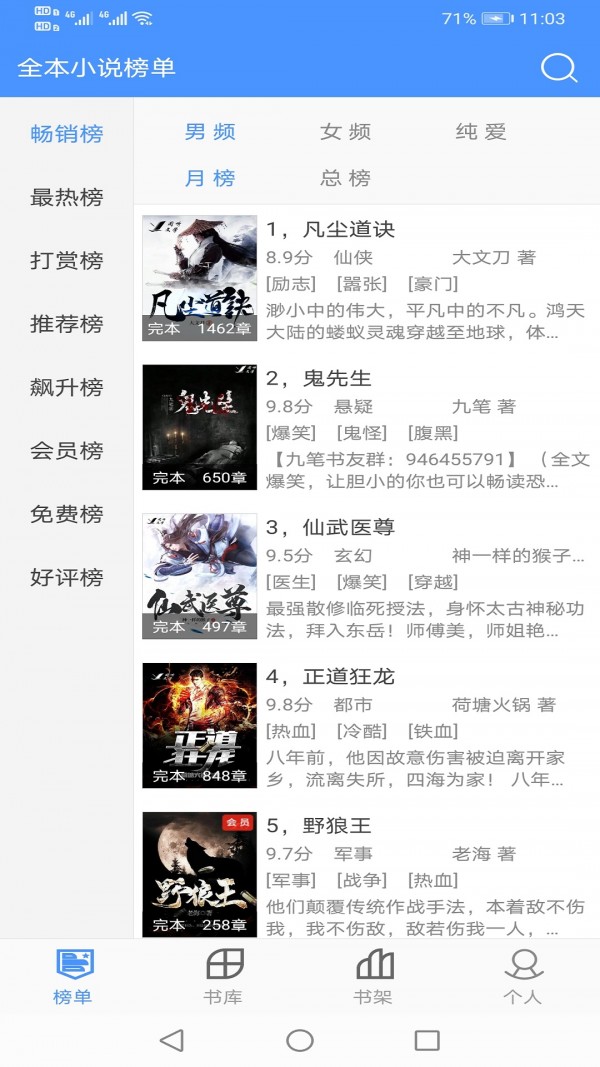View the 好评榜 ranking

point(66,578)
